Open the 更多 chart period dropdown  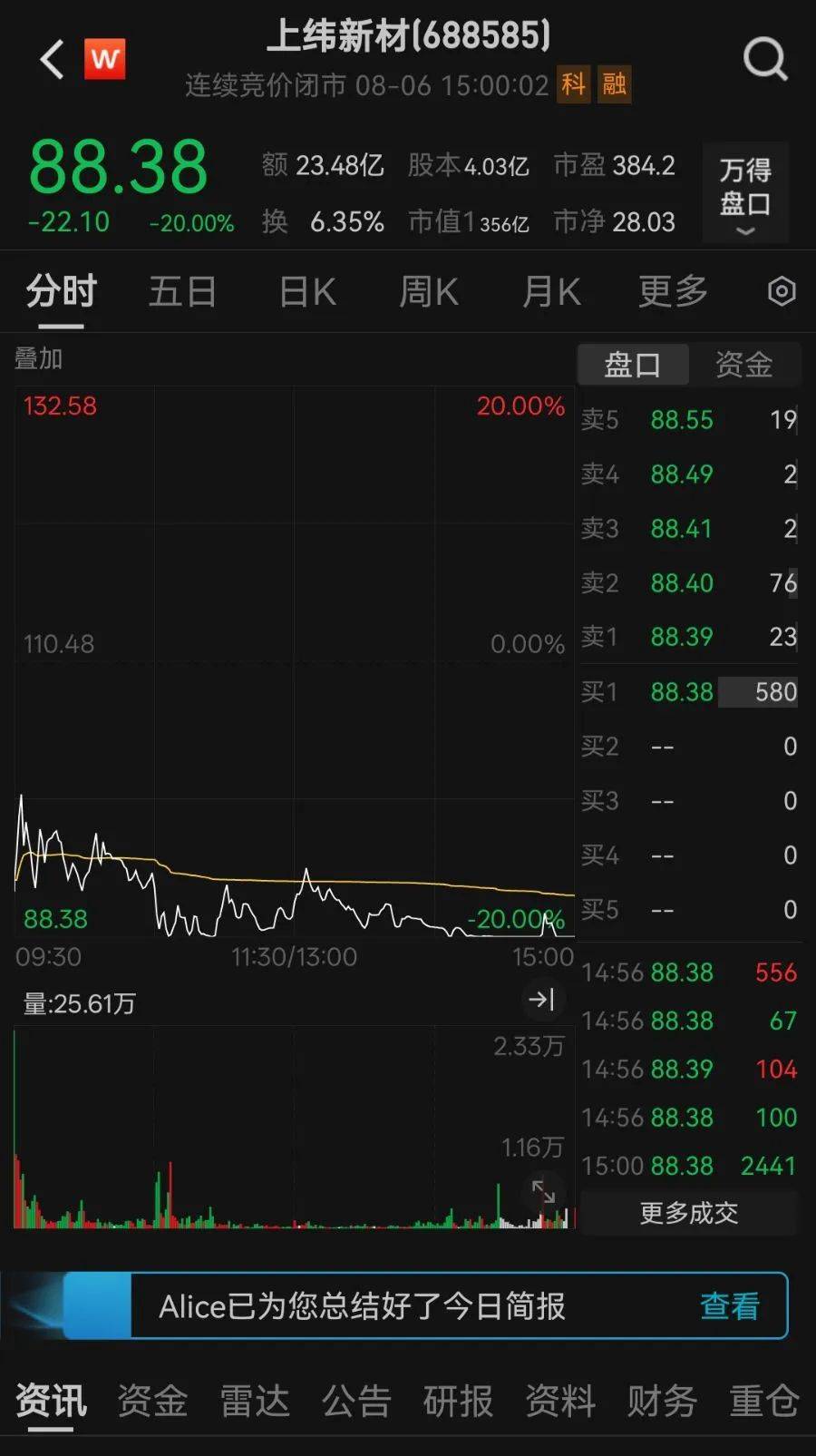coord(671,291)
